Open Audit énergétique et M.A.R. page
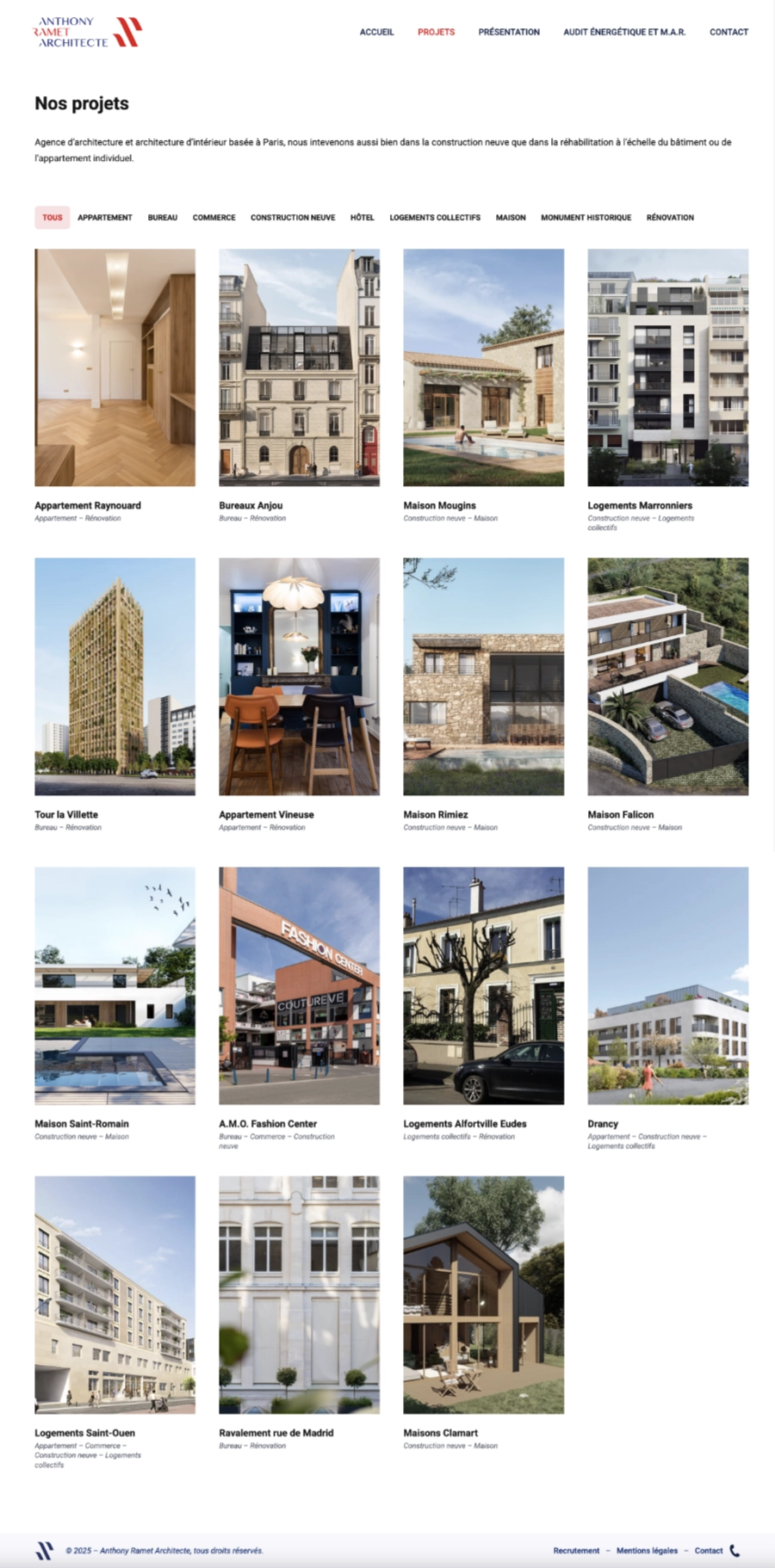The width and height of the screenshot is (775, 1568). [x=624, y=32]
